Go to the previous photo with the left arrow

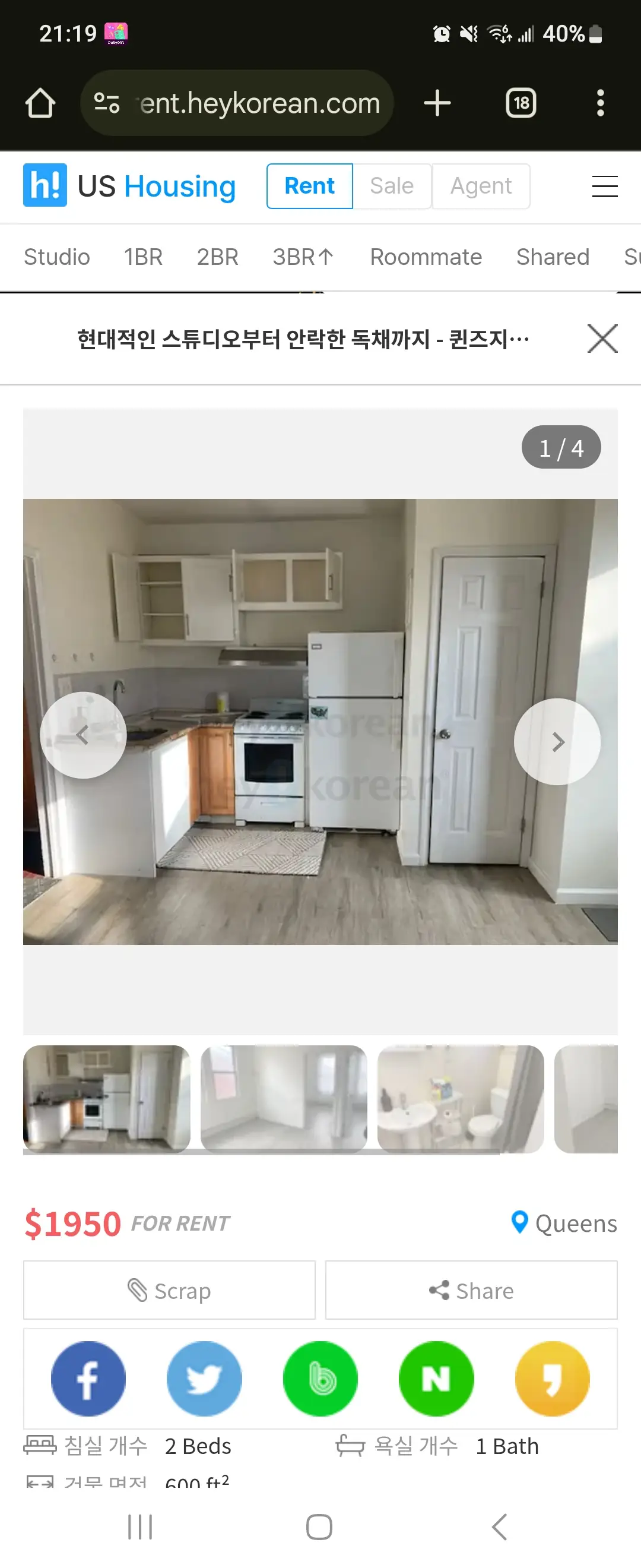[84, 735]
